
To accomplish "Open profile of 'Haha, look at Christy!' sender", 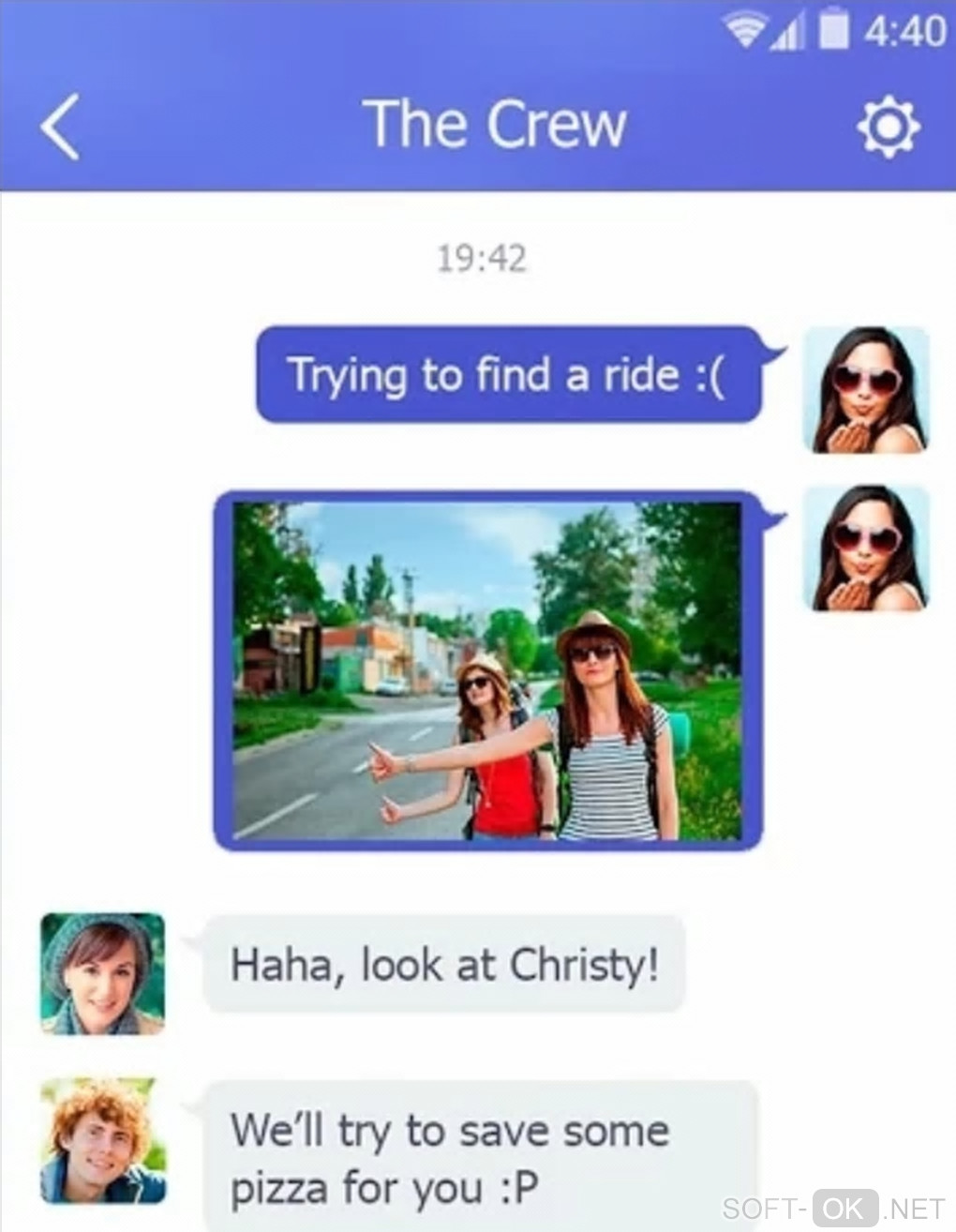I will coord(102,973).
